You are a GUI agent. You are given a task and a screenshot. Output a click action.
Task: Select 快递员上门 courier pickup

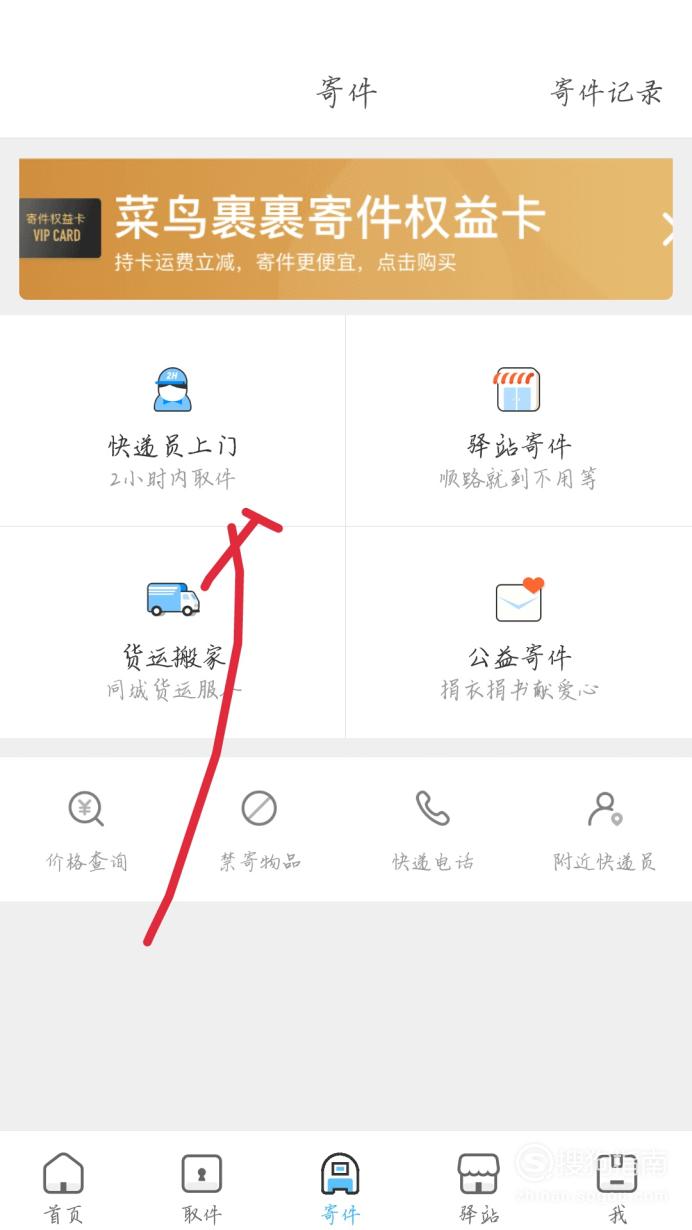[x=173, y=421]
